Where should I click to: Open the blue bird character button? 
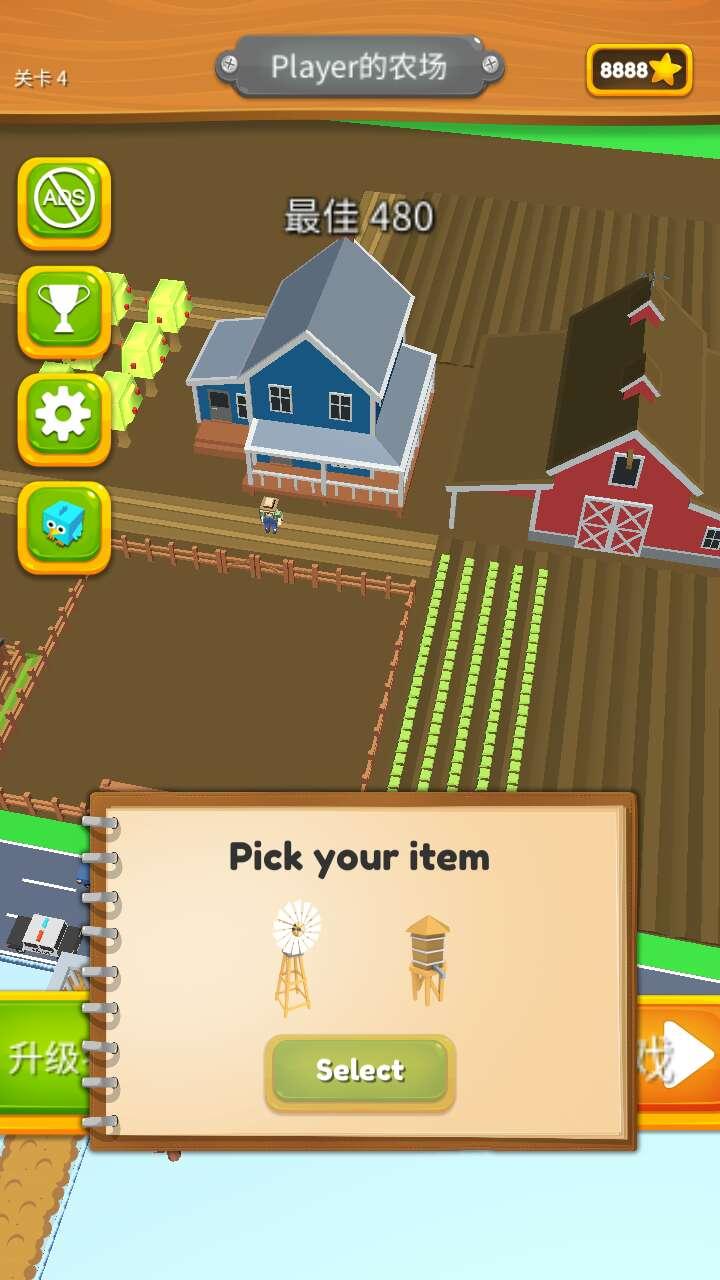pos(64,526)
